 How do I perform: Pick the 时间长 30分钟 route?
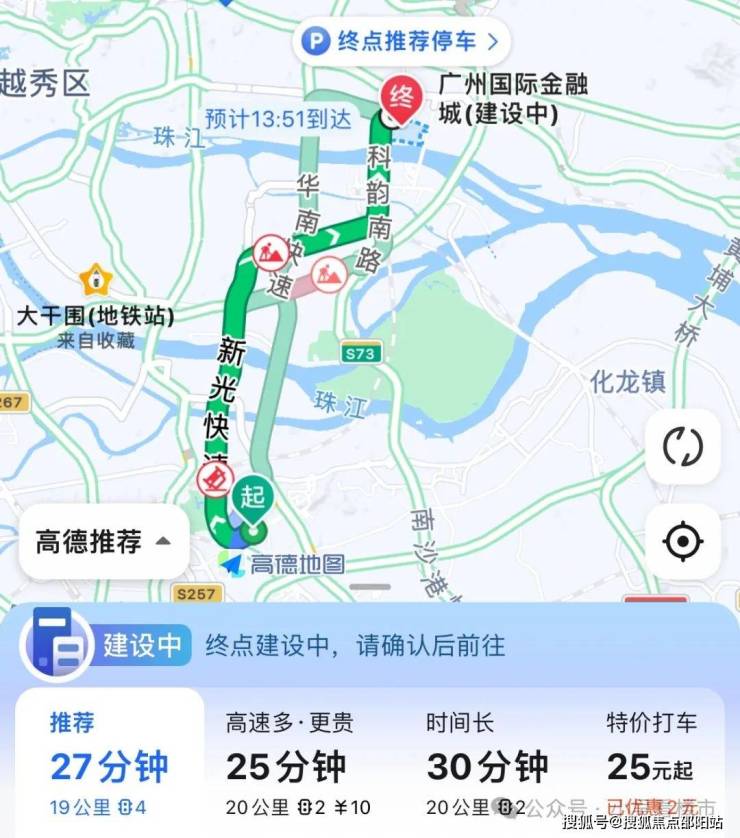[x=487, y=763]
